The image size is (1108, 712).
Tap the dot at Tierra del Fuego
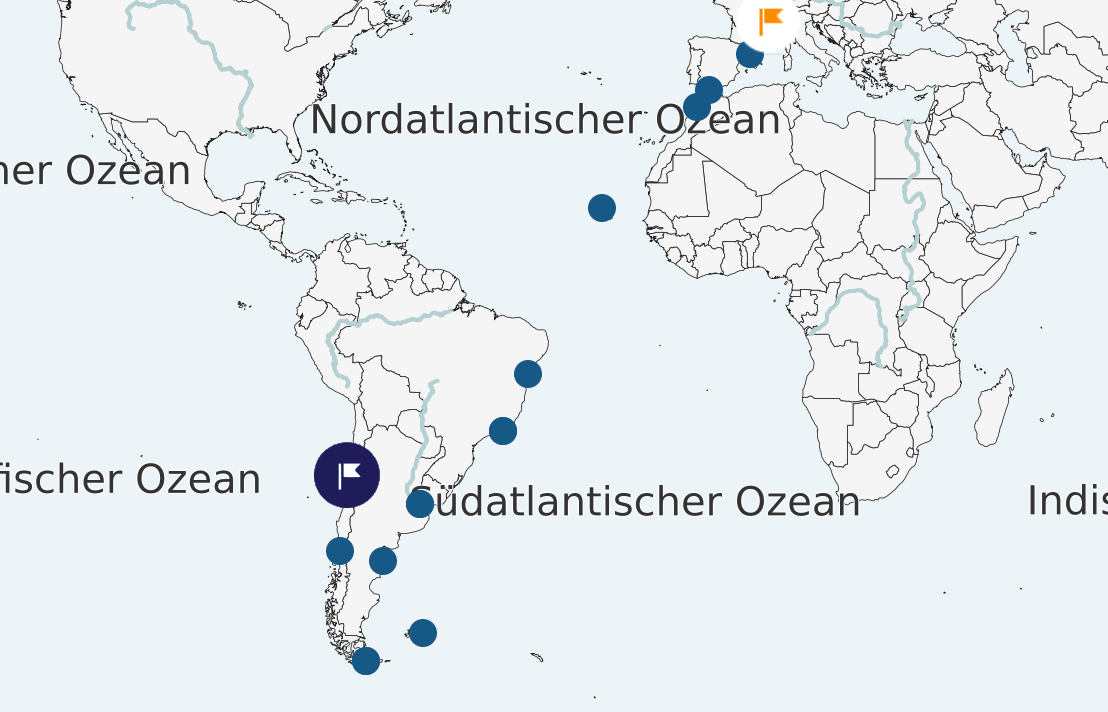(366, 661)
